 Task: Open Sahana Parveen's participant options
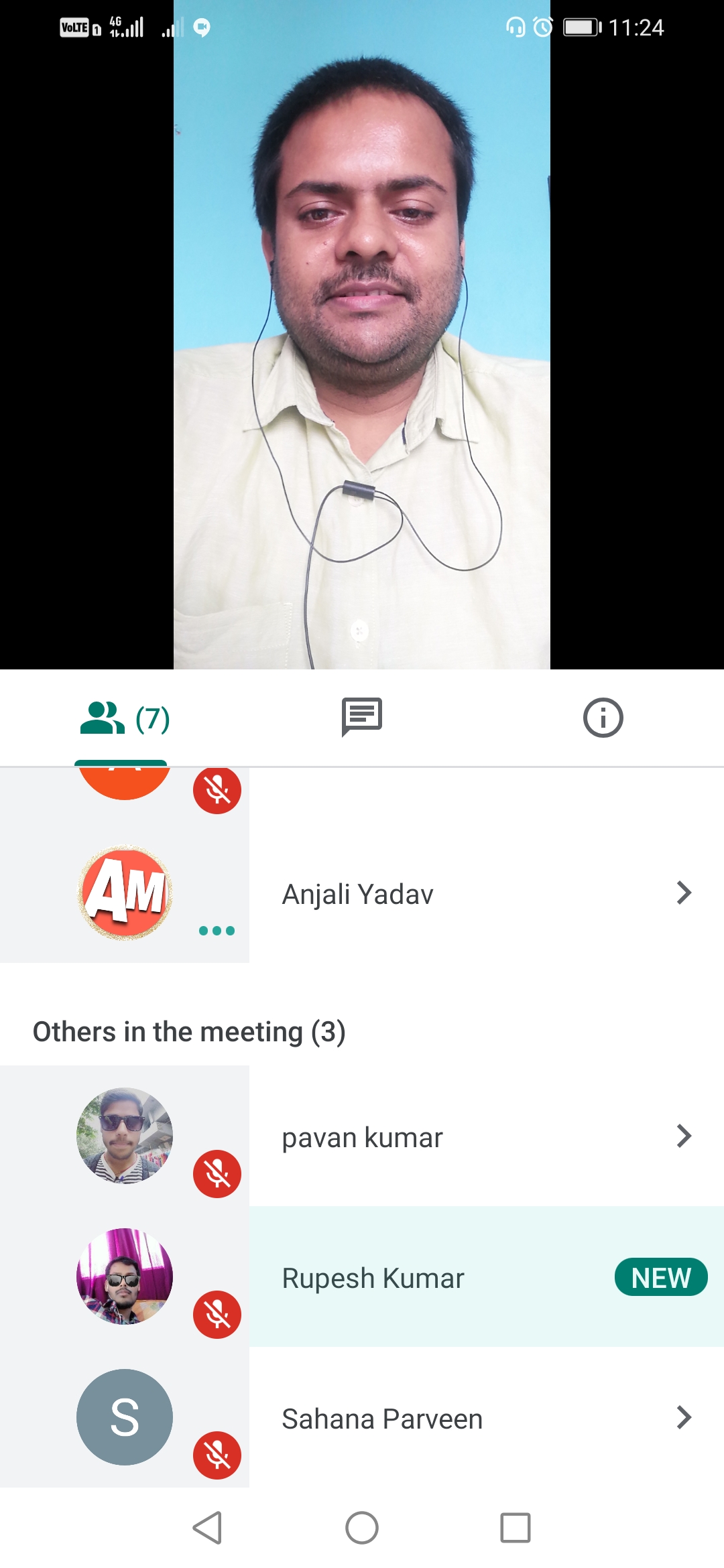683,1418
